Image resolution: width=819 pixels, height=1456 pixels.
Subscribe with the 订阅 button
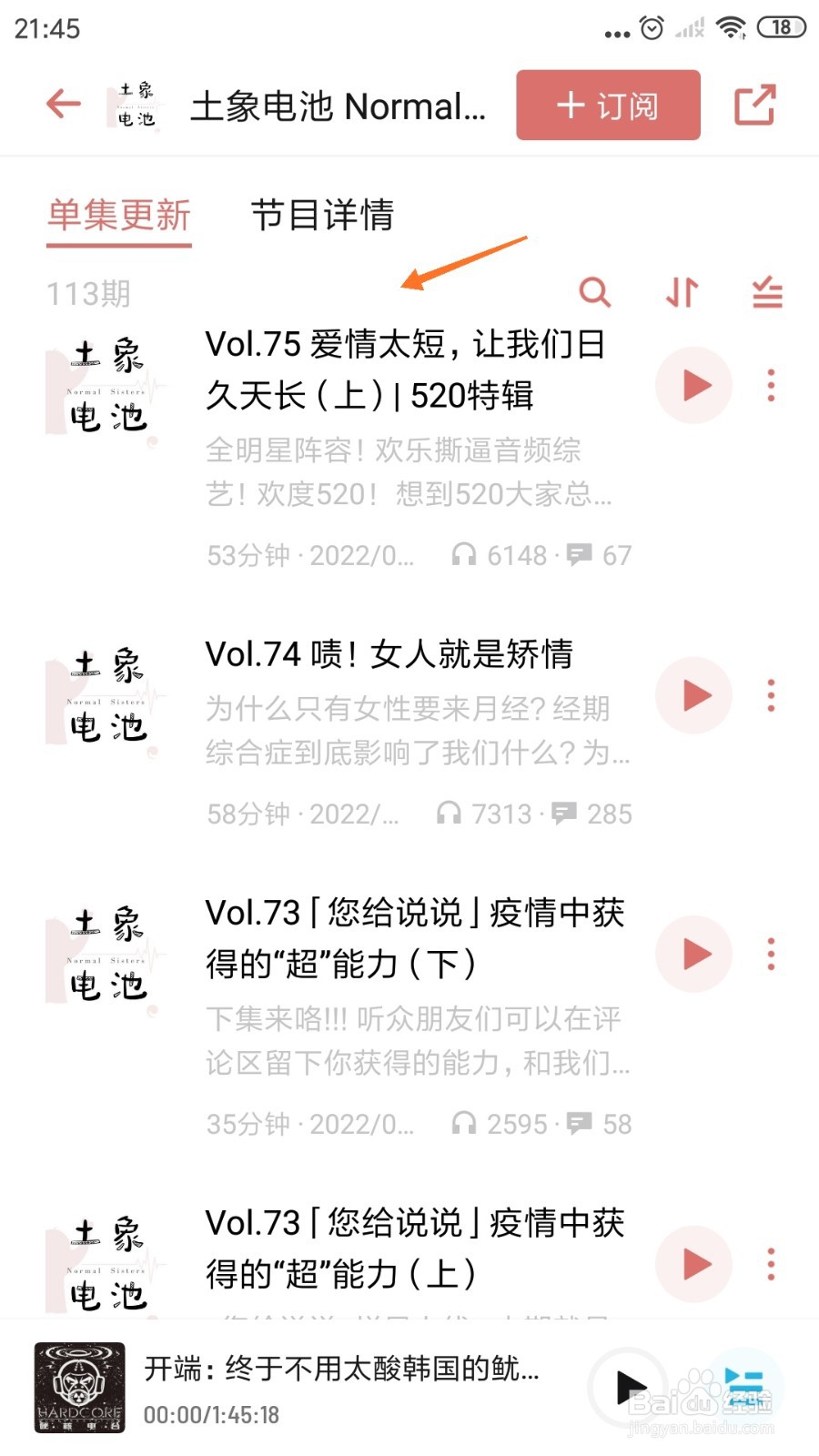pos(608,106)
